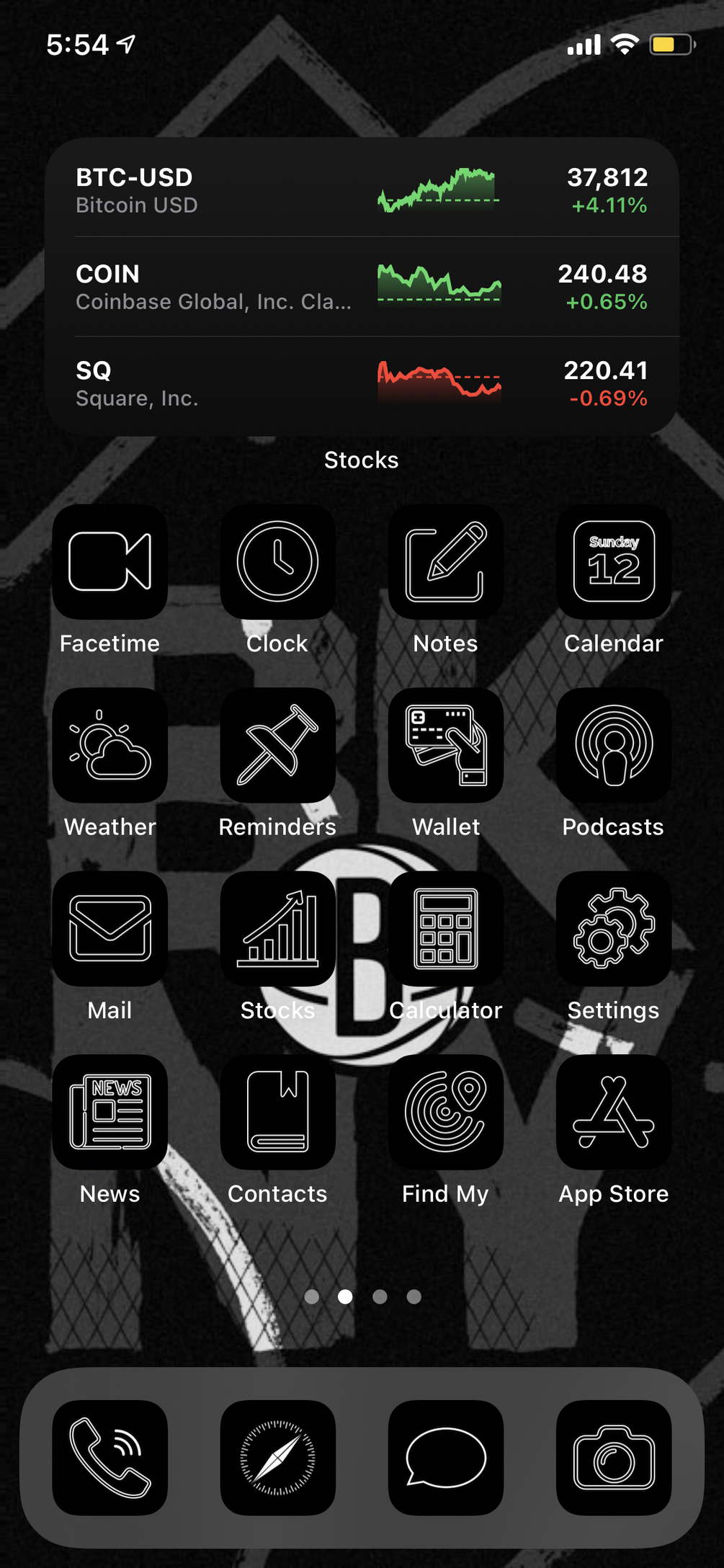Launch the Calculator app
Screen dimensions: 724x1568
(445, 928)
